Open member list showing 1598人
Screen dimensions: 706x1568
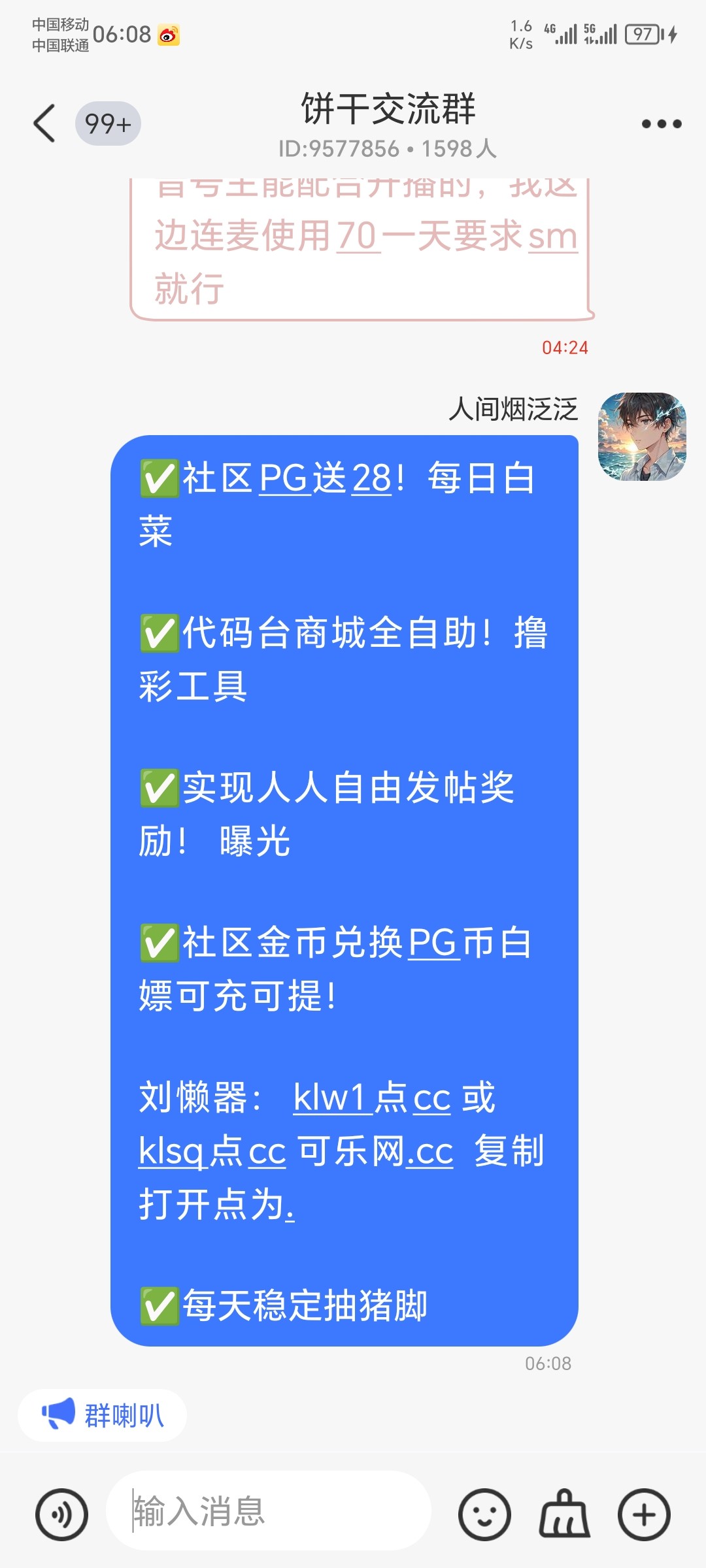pyautogui.click(x=458, y=149)
